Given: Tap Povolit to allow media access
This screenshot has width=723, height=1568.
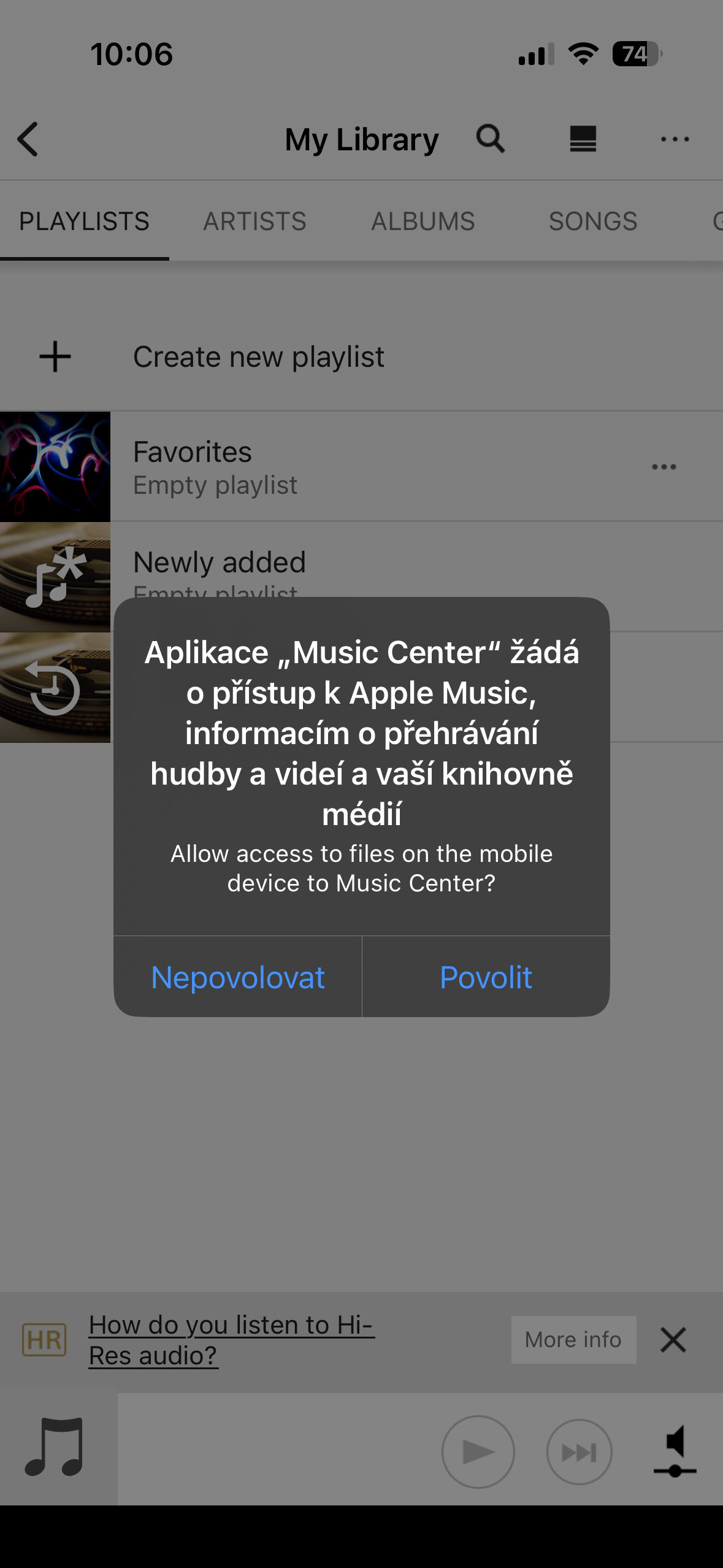Looking at the screenshot, I should [x=486, y=977].
